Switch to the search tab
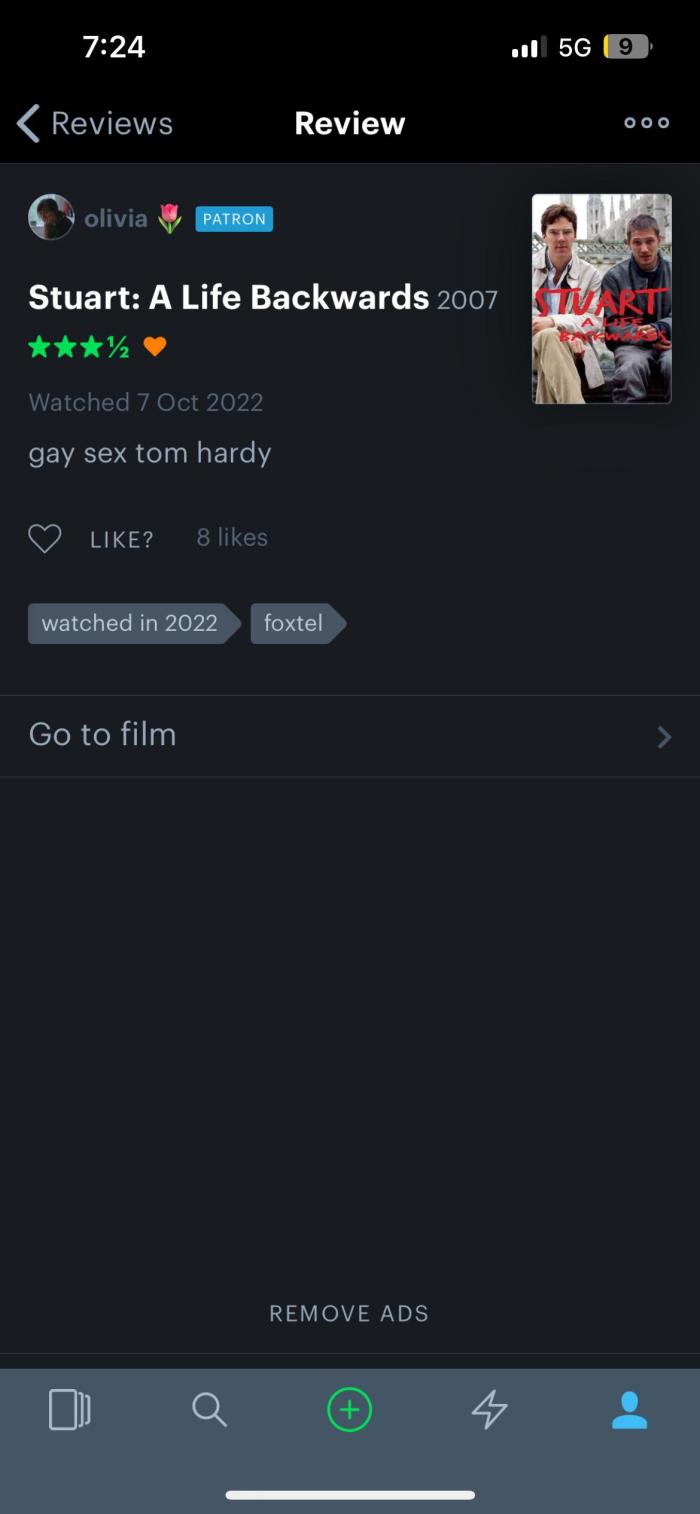The height and width of the screenshot is (1514, 700). click(209, 1410)
